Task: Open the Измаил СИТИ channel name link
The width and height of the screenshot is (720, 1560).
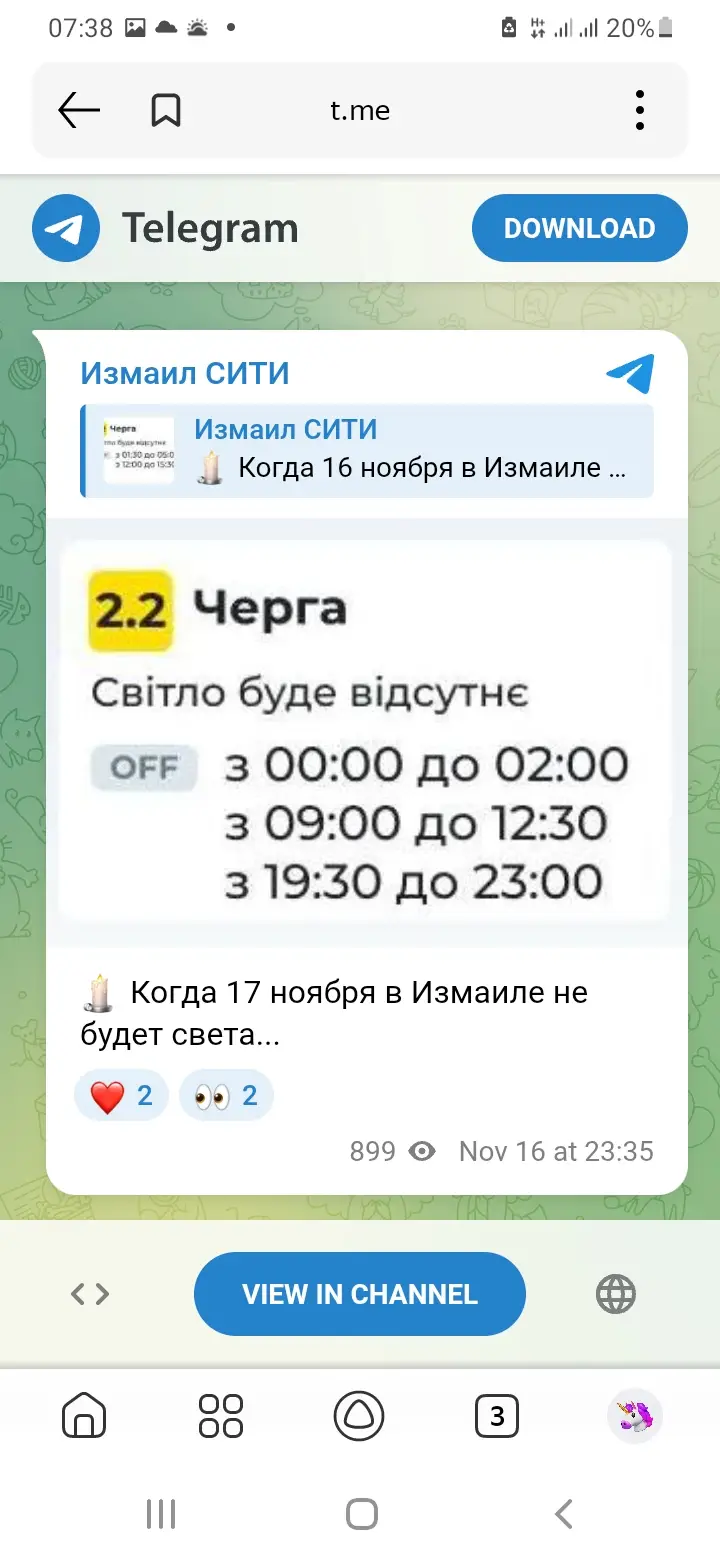Action: click(185, 373)
